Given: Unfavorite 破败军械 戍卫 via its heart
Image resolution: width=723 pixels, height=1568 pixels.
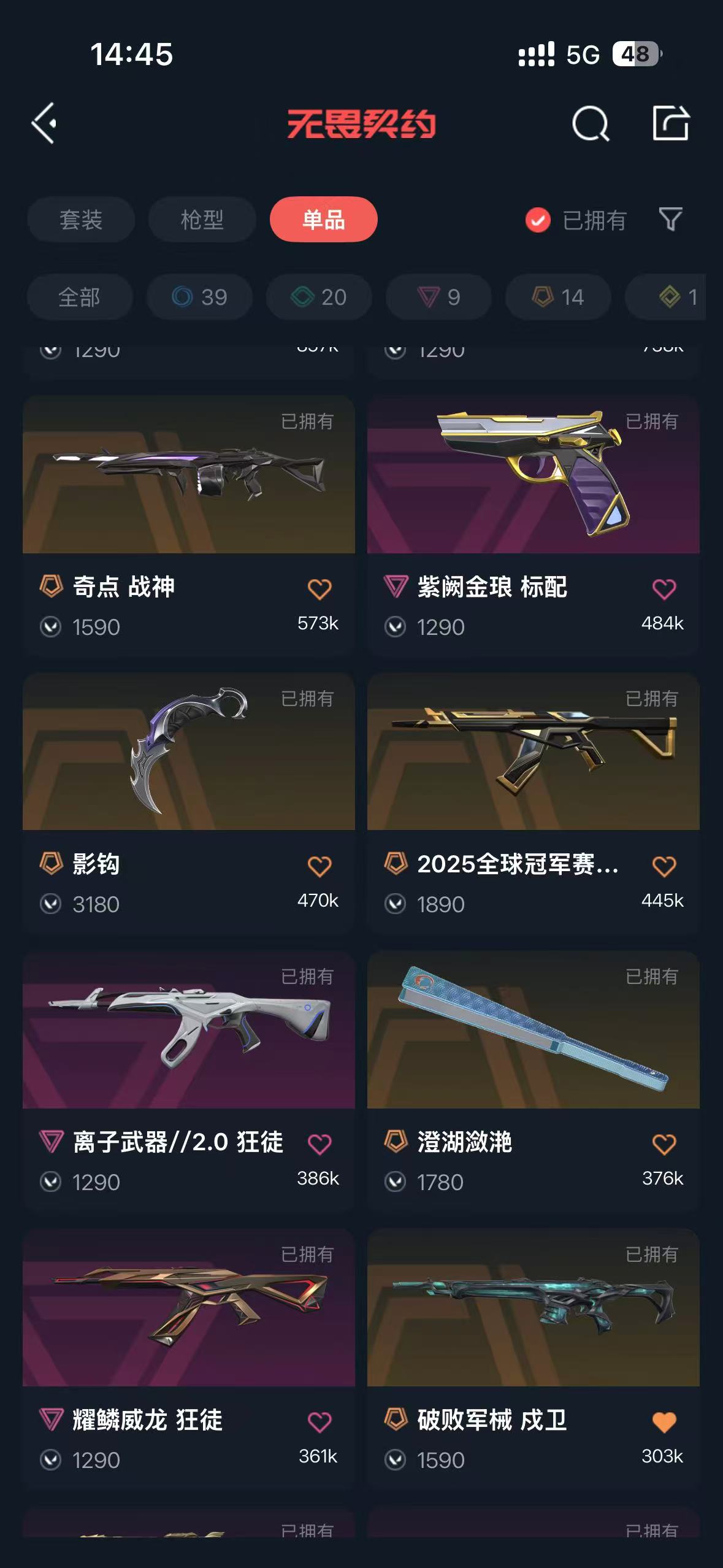Looking at the screenshot, I should pyautogui.click(x=664, y=1422).
